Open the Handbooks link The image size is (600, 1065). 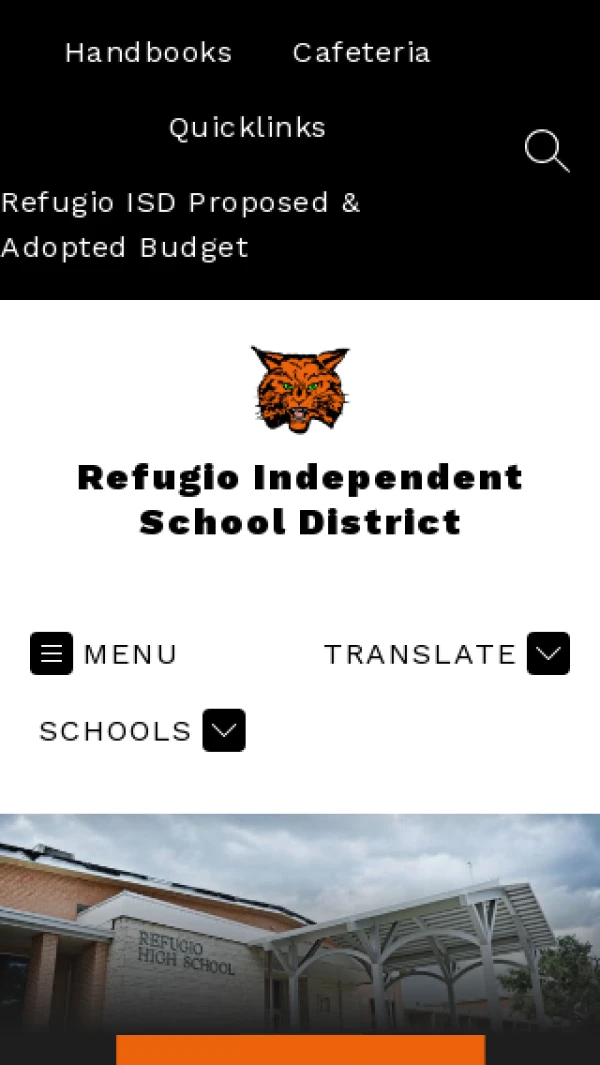148,52
